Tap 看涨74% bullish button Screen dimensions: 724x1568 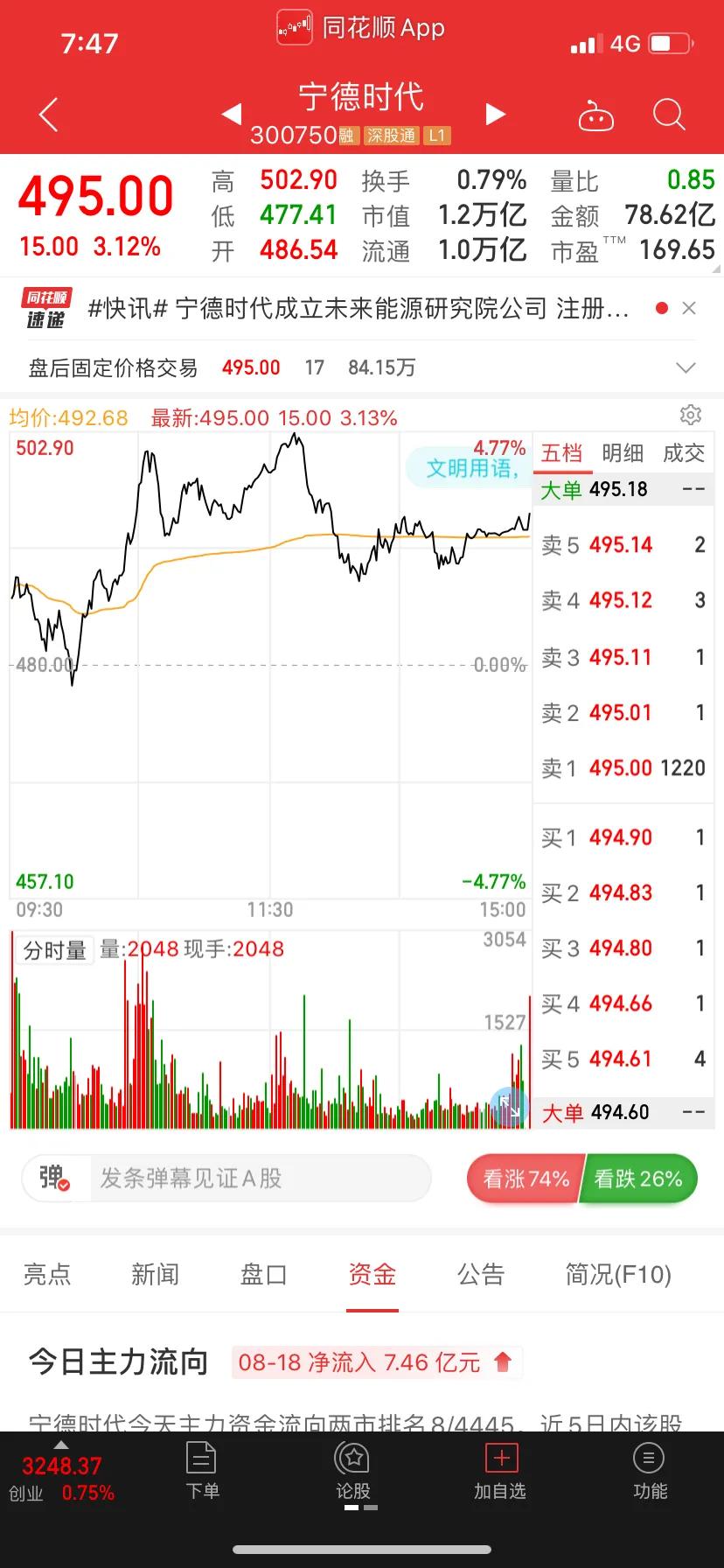pos(523,1179)
